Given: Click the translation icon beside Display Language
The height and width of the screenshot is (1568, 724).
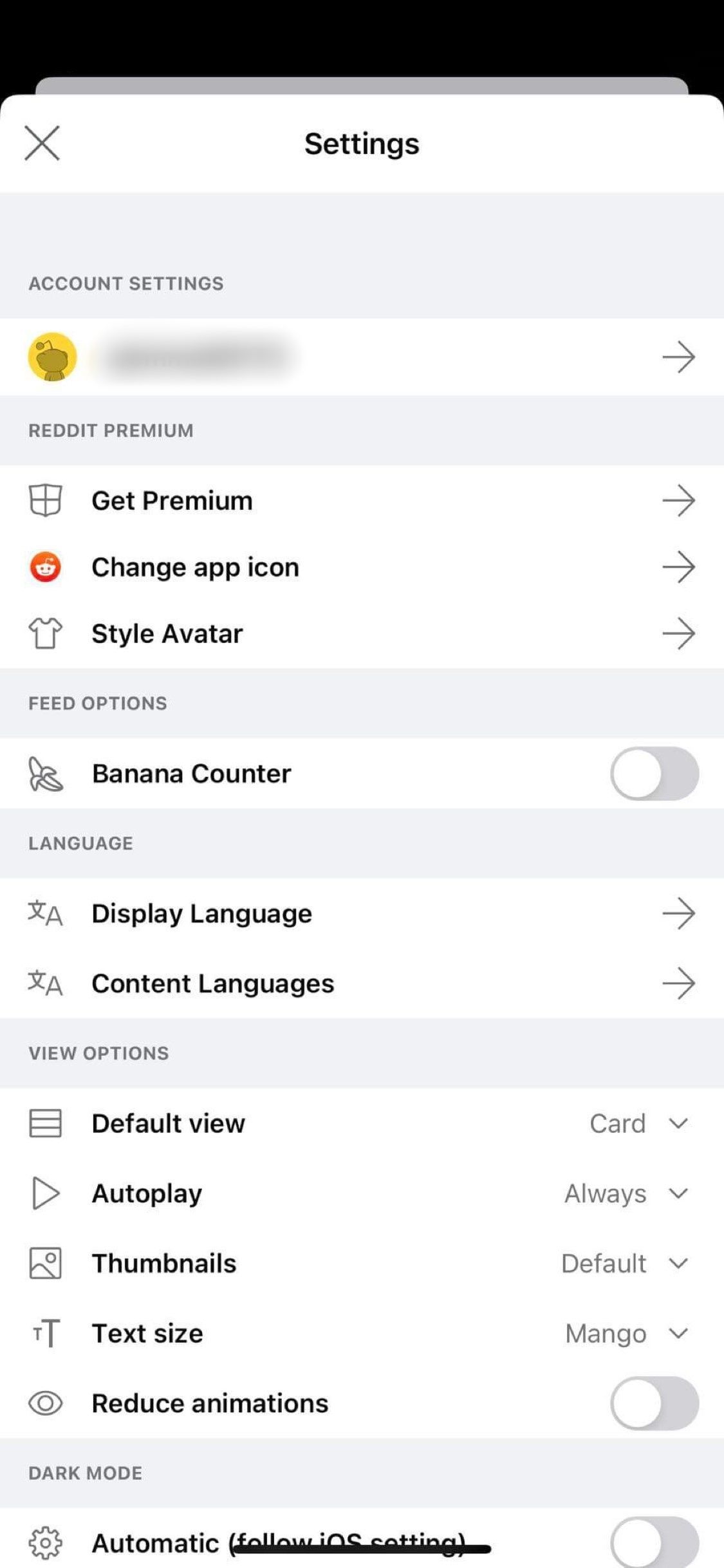Looking at the screenshot, I should click(x=46, y=913).
